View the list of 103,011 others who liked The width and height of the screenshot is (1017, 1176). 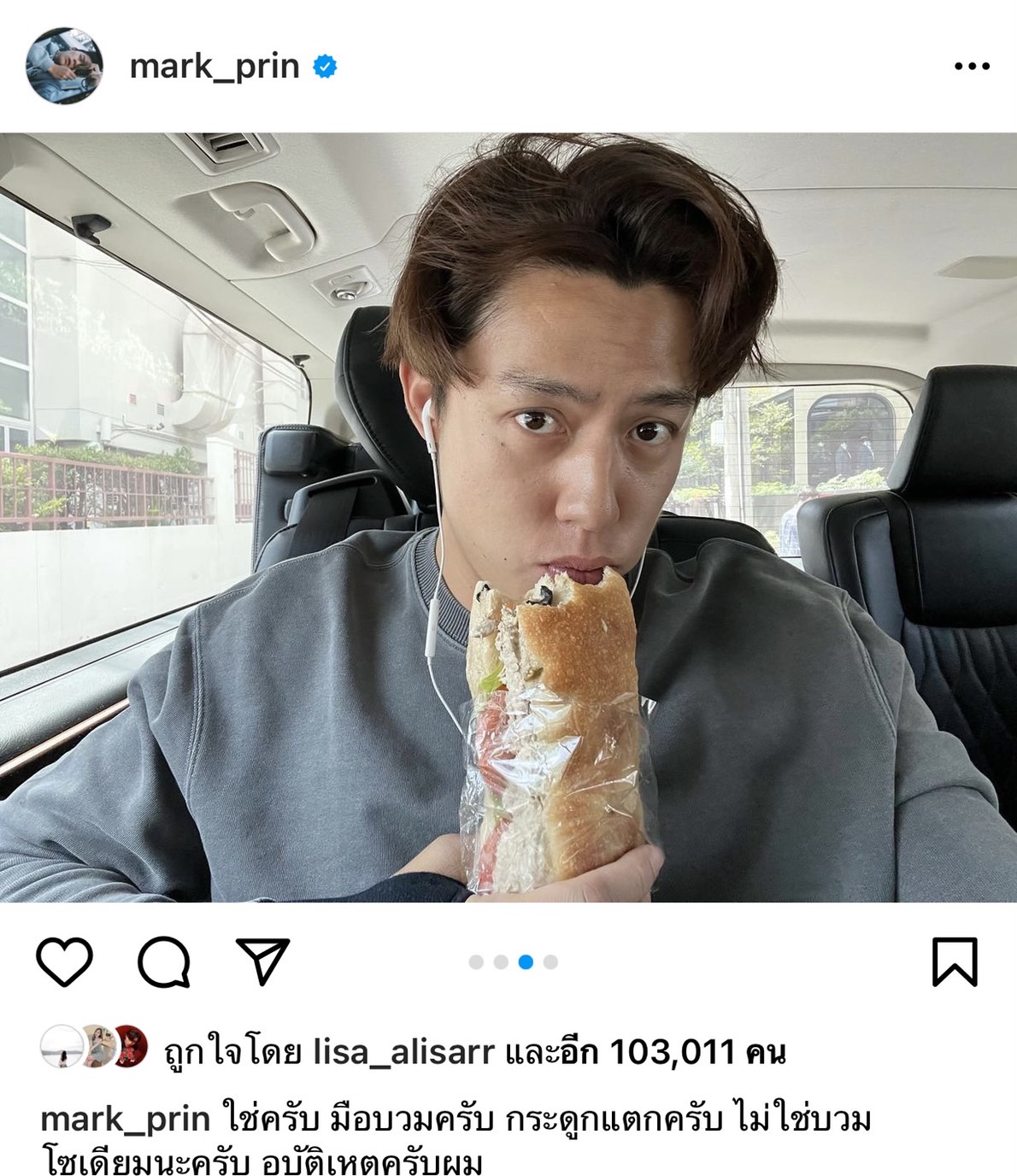(x=671, y=1052)
